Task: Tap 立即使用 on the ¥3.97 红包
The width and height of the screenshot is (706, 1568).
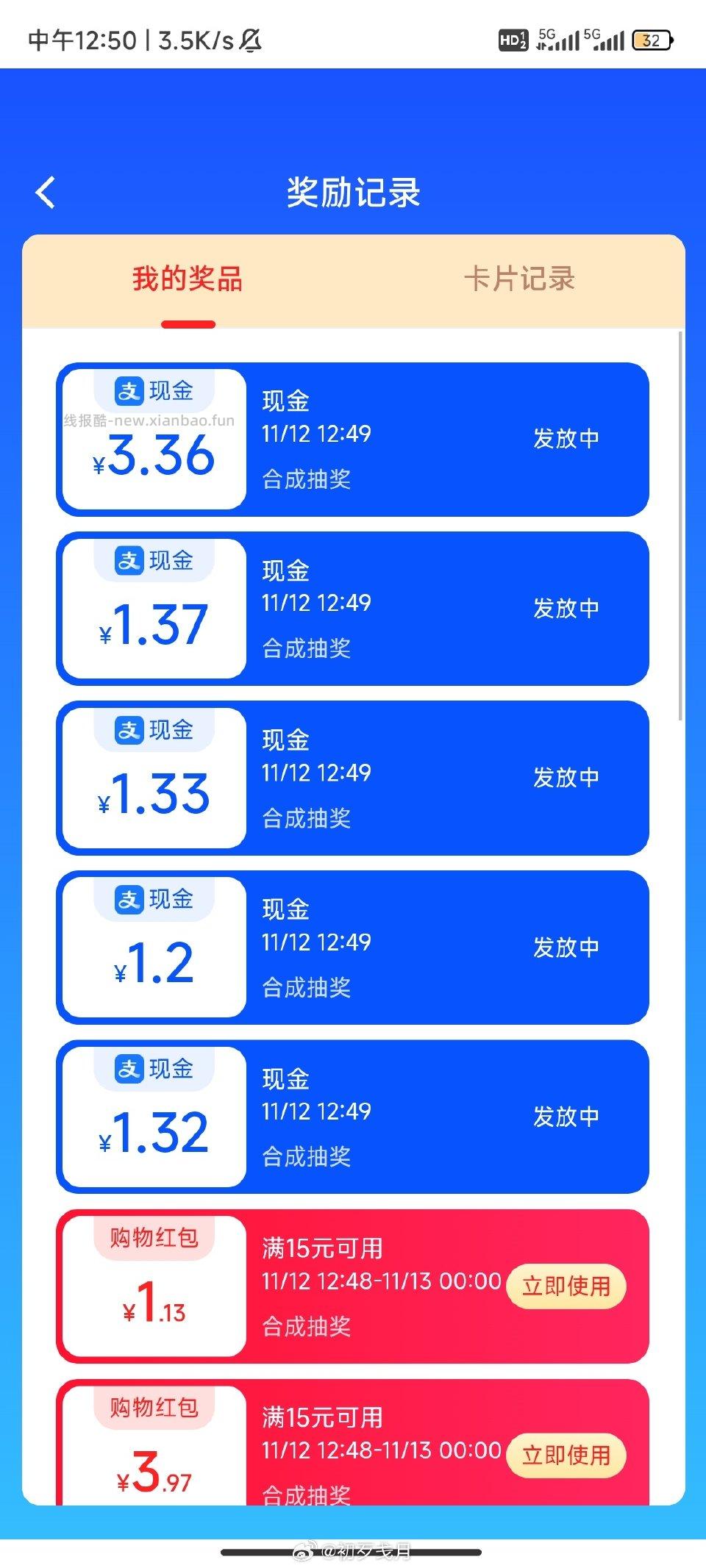Action: point(566,1457)
